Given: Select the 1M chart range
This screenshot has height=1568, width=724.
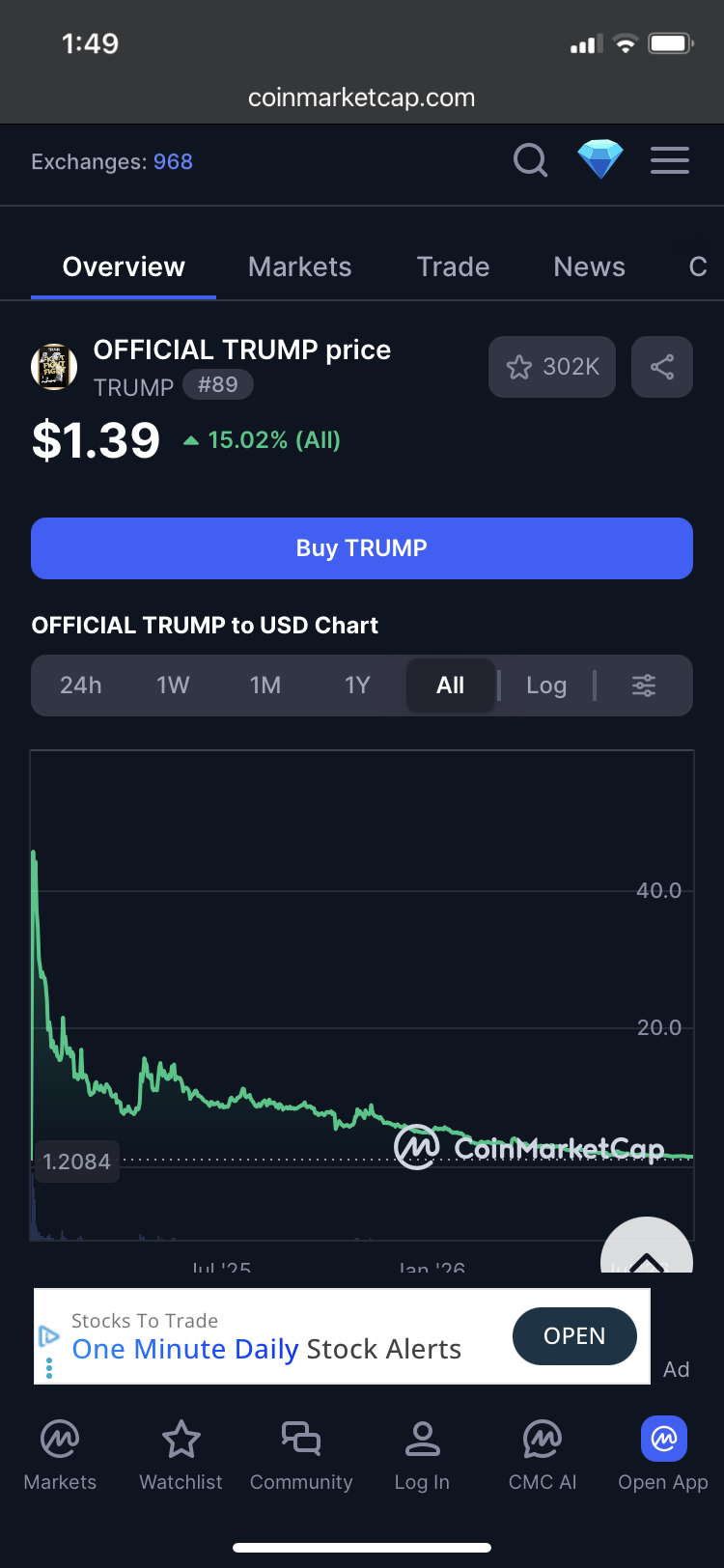Looking at the screenshot, I should tap(265, 686).
